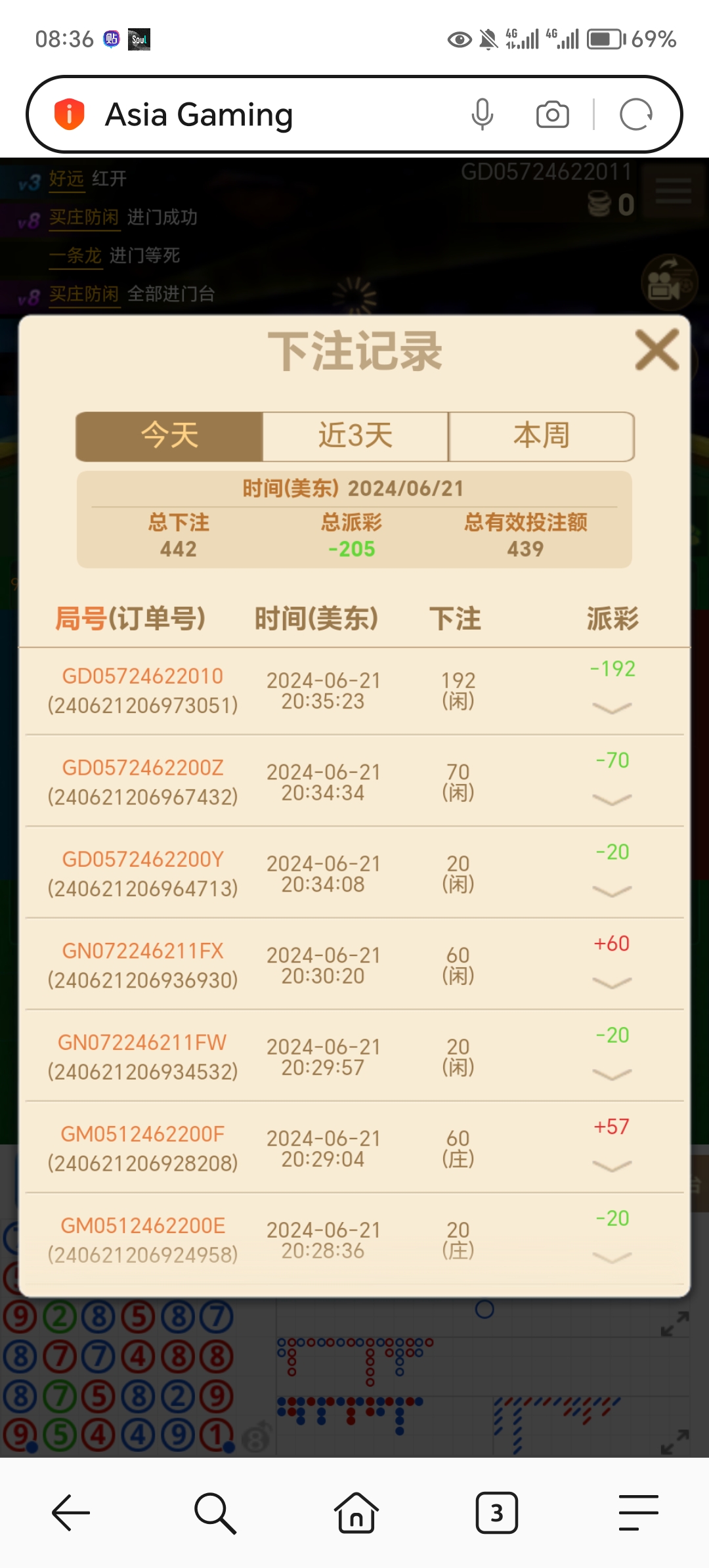Screen dimensions: 709x1568
Task: Switch to the 本周 tab
Action: [x=541, y=436]
